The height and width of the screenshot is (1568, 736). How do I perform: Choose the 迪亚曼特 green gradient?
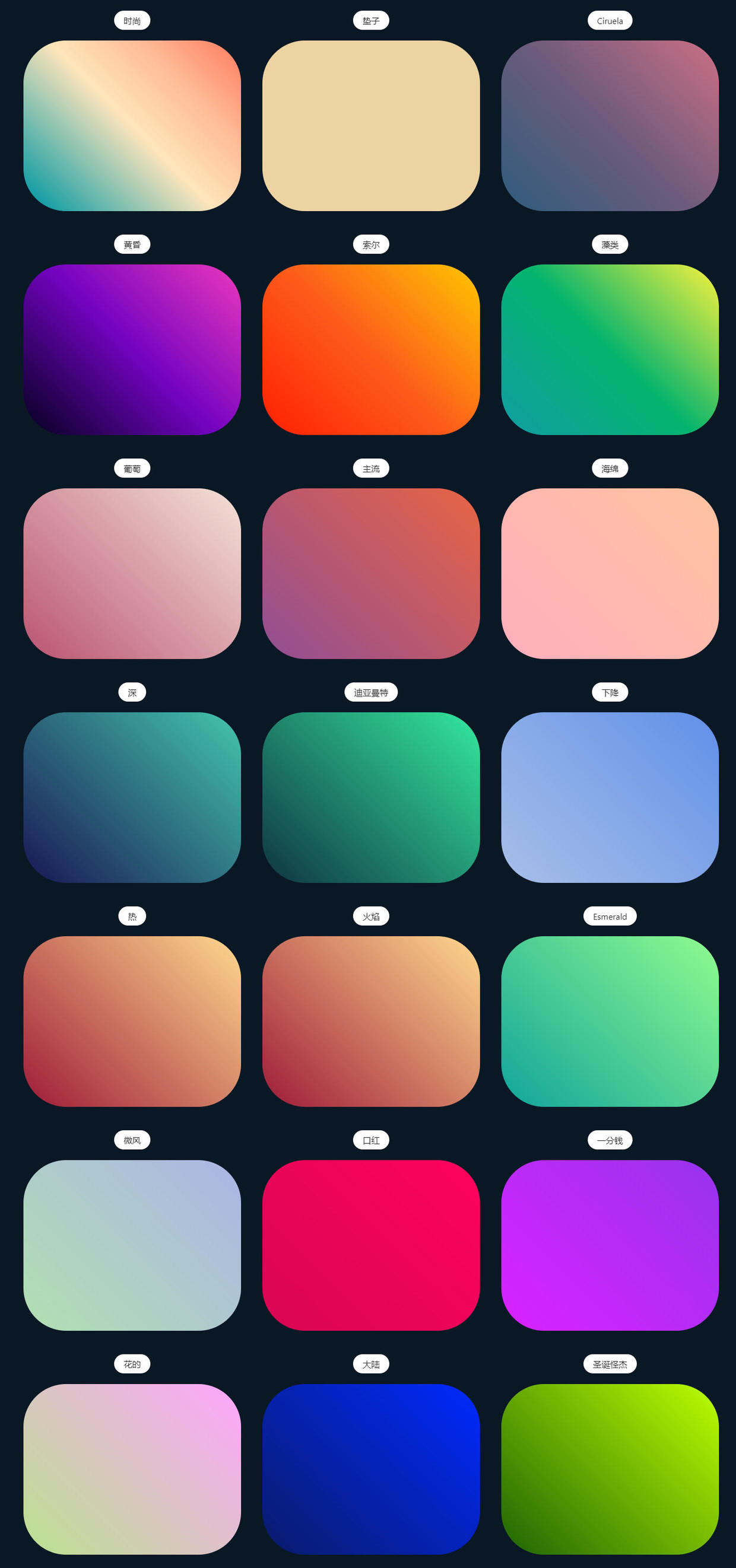[371, 797]
